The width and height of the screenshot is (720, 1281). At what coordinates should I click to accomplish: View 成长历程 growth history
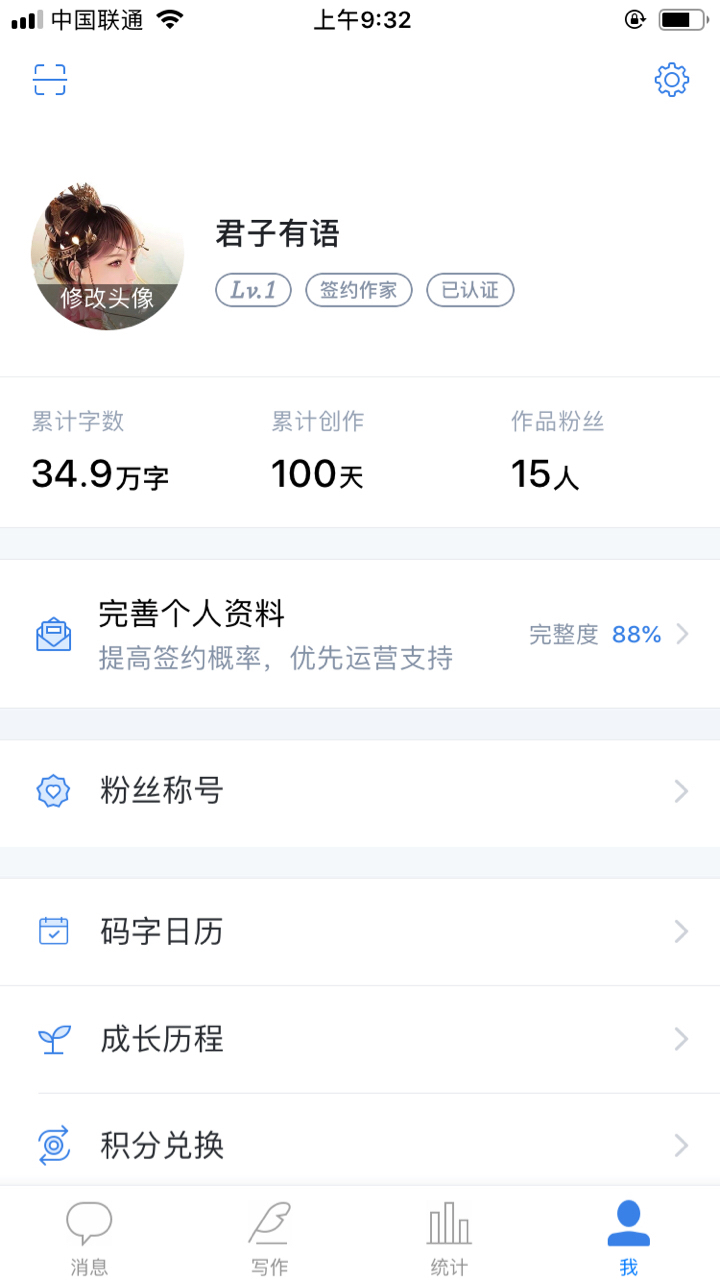(x=360, y=1039)
